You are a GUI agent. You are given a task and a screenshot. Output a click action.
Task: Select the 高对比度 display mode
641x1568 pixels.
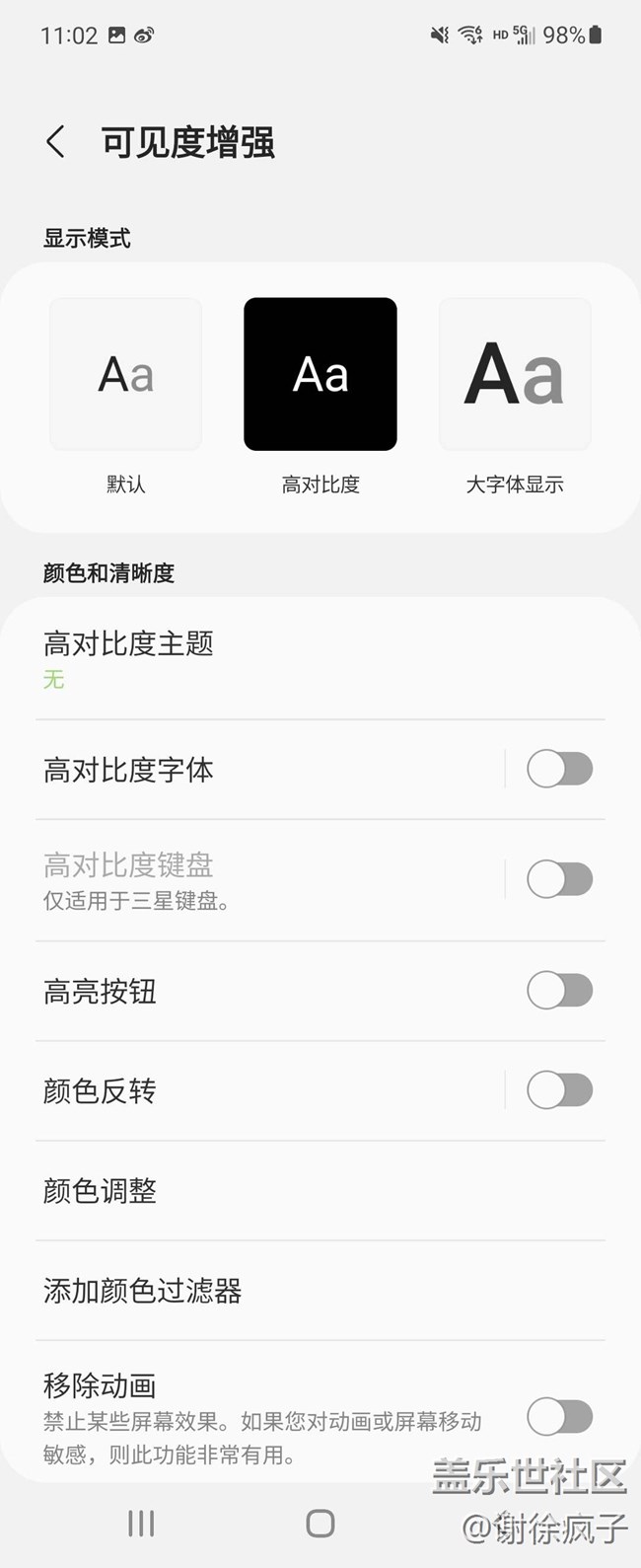tap(320, 375)
